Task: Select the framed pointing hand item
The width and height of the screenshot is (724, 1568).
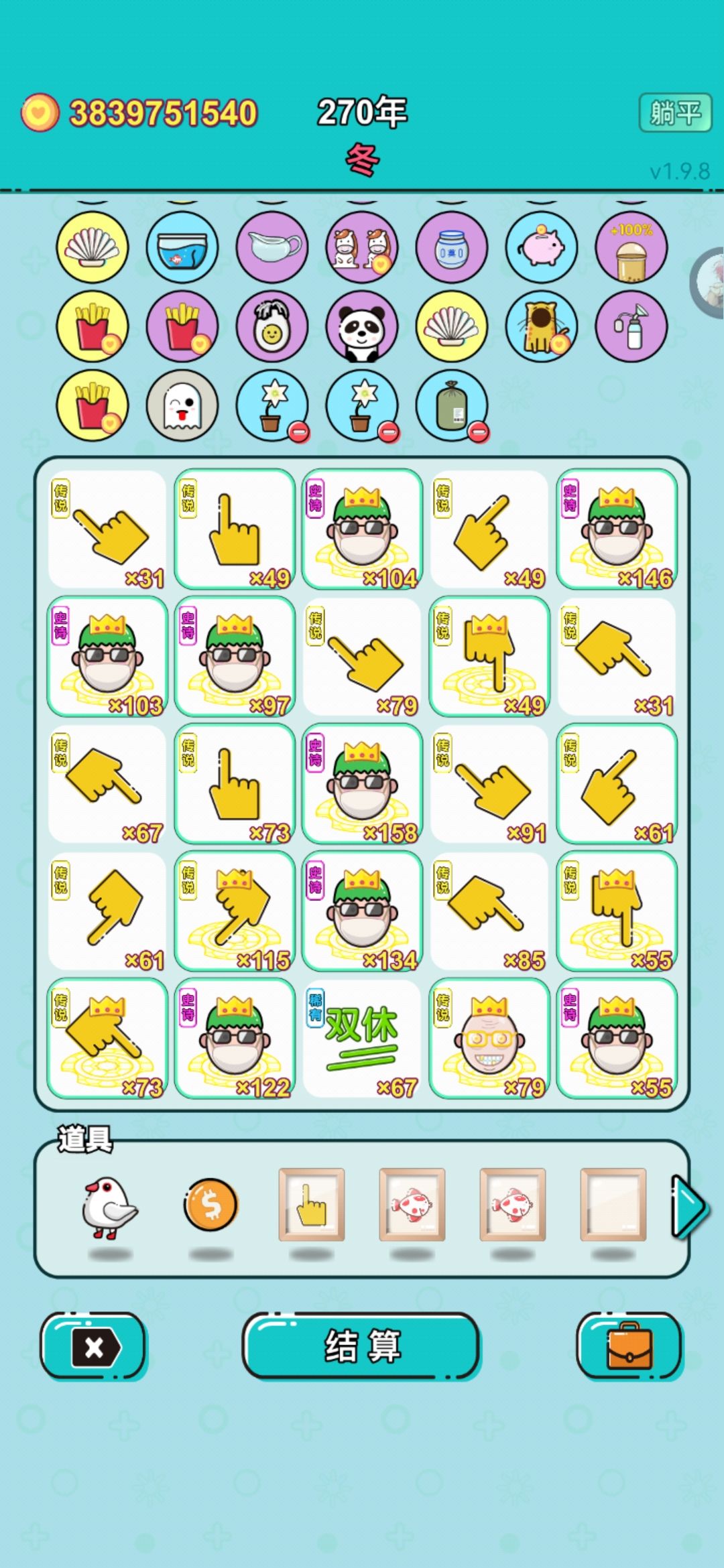Action: click(x=312, y=1205)
